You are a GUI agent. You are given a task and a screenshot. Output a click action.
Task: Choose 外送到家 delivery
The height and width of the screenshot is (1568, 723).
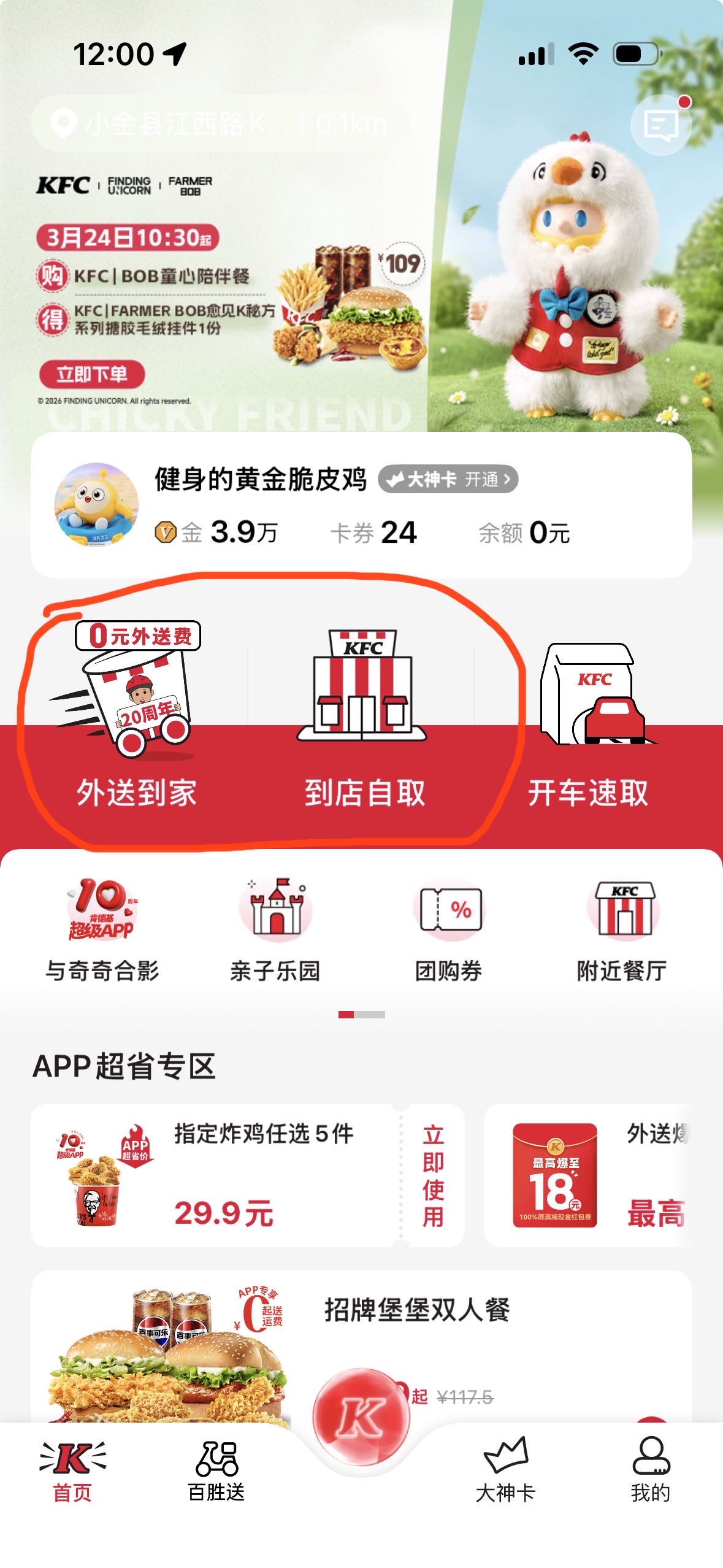tap(136, 736)
